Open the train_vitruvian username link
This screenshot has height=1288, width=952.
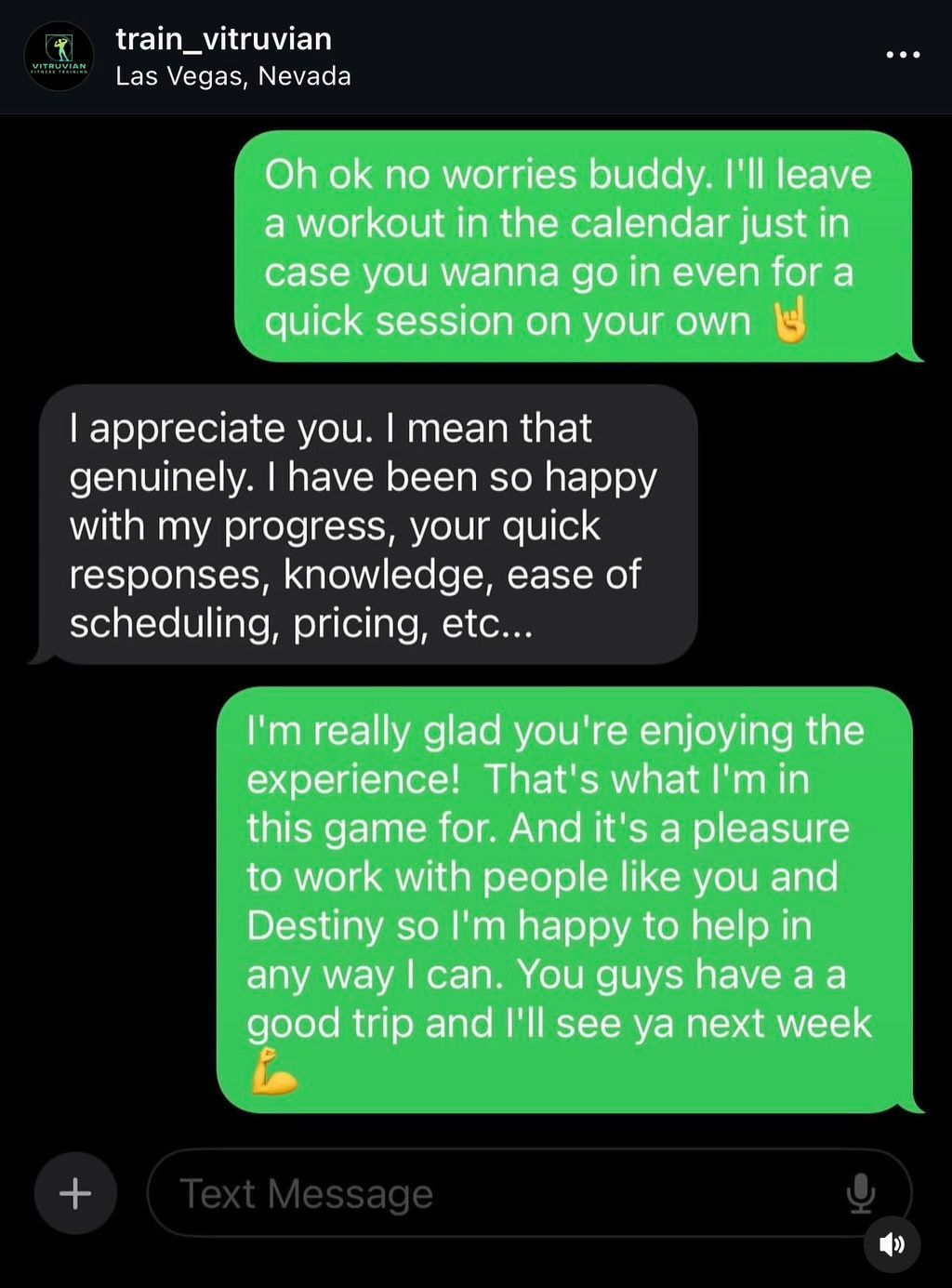coord(223,39)
